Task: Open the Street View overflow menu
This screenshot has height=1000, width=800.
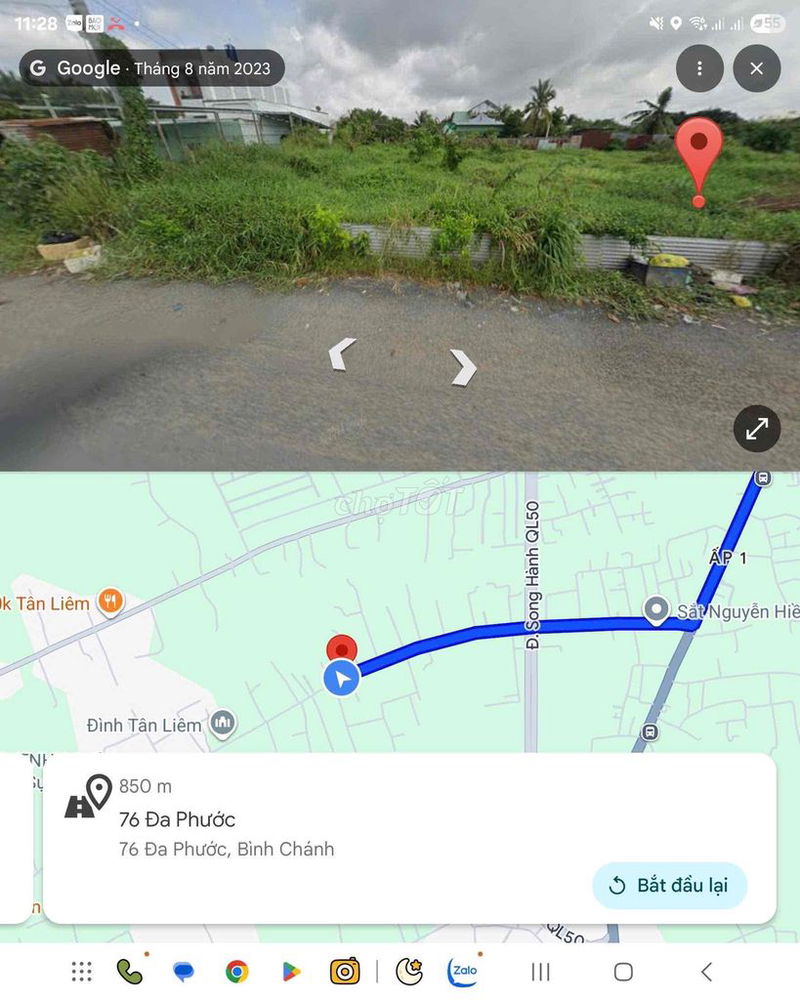Action: tap(699, 69)
